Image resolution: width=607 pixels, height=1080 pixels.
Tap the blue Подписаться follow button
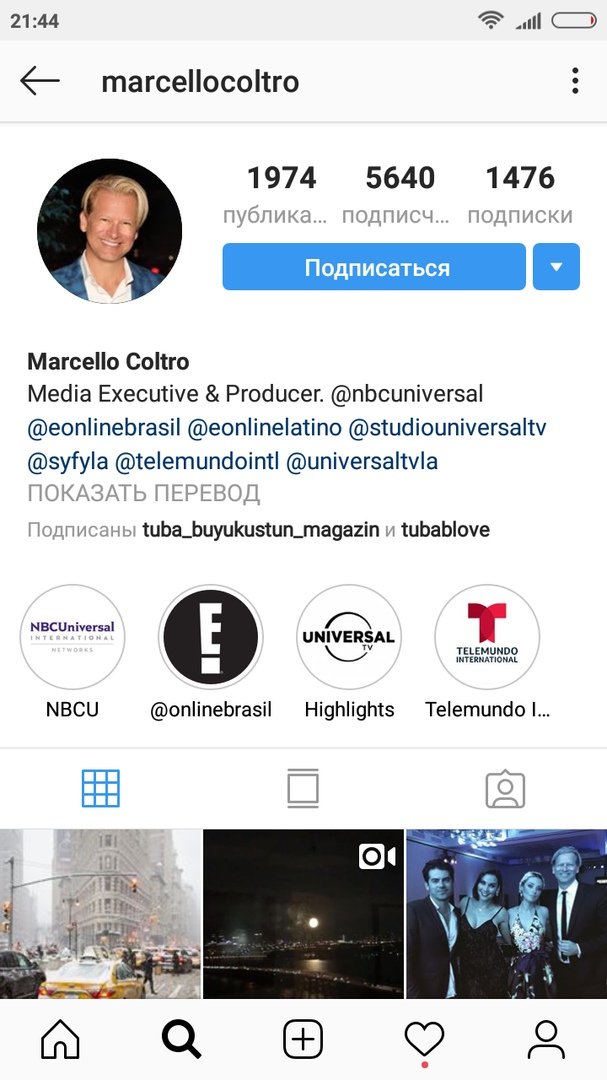click(x=374, y=267)
